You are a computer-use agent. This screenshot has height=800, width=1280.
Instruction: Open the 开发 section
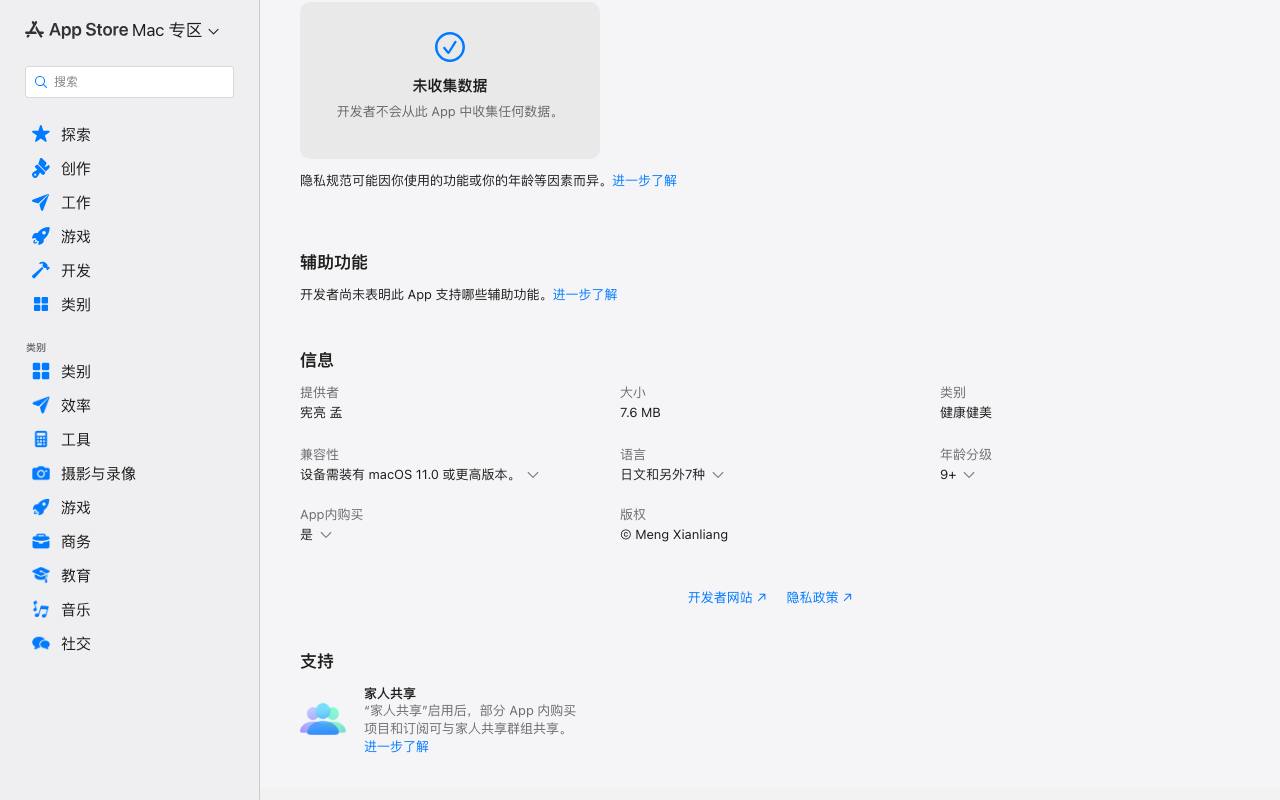[x=129, y=270]
